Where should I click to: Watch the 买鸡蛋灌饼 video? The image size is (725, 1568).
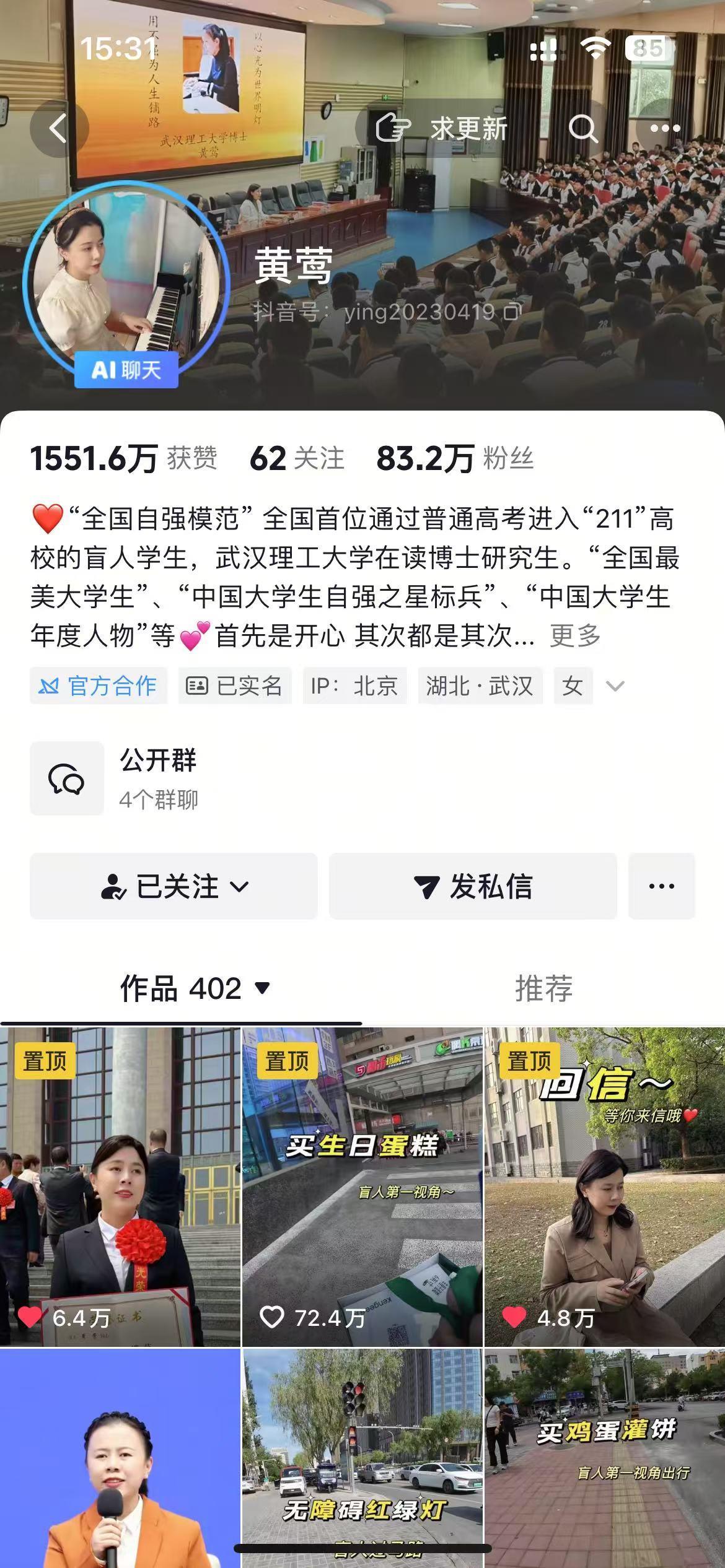click(x=605, y=1455)
